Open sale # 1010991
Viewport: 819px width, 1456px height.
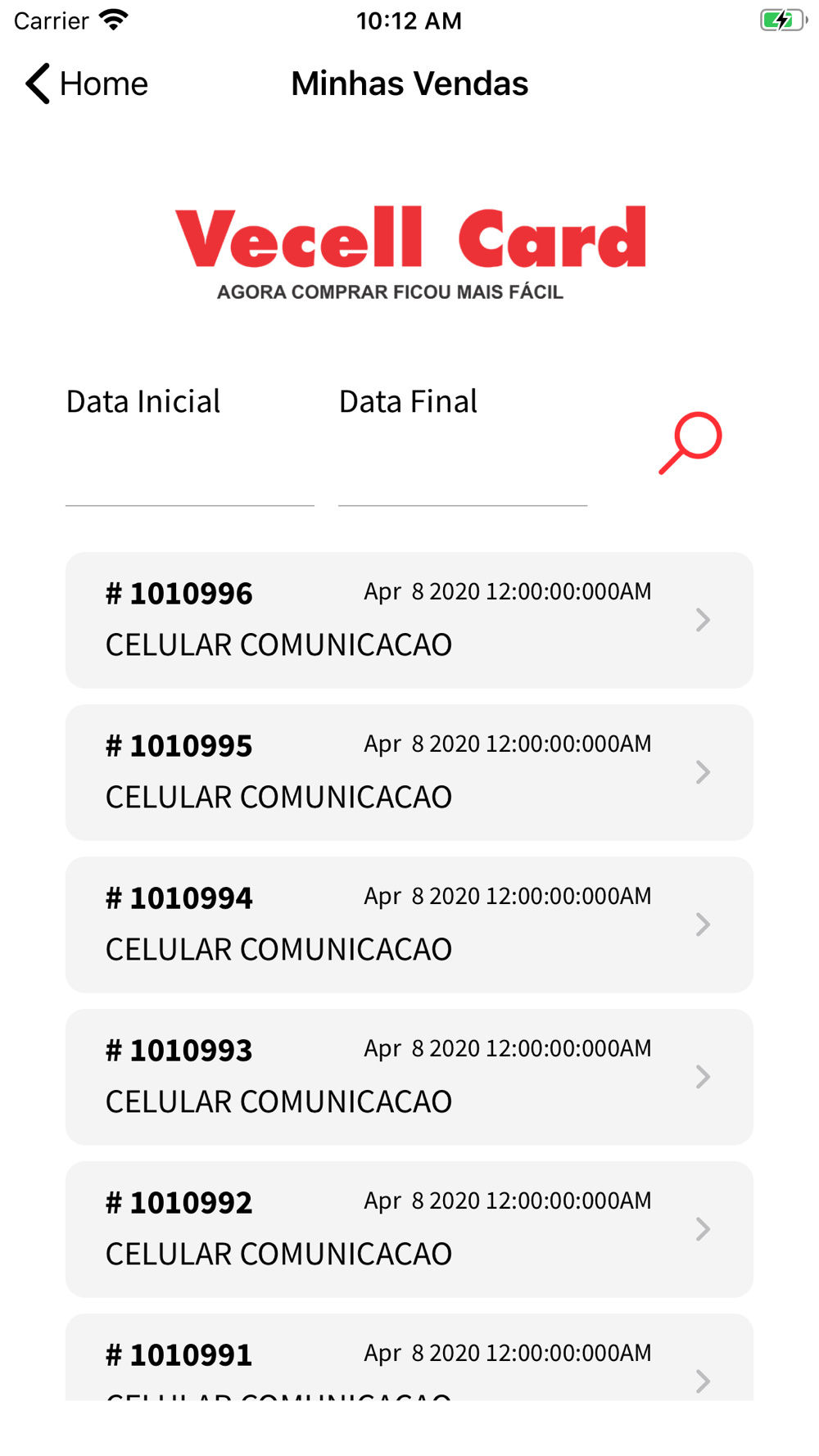click(x=409, y=1357)
